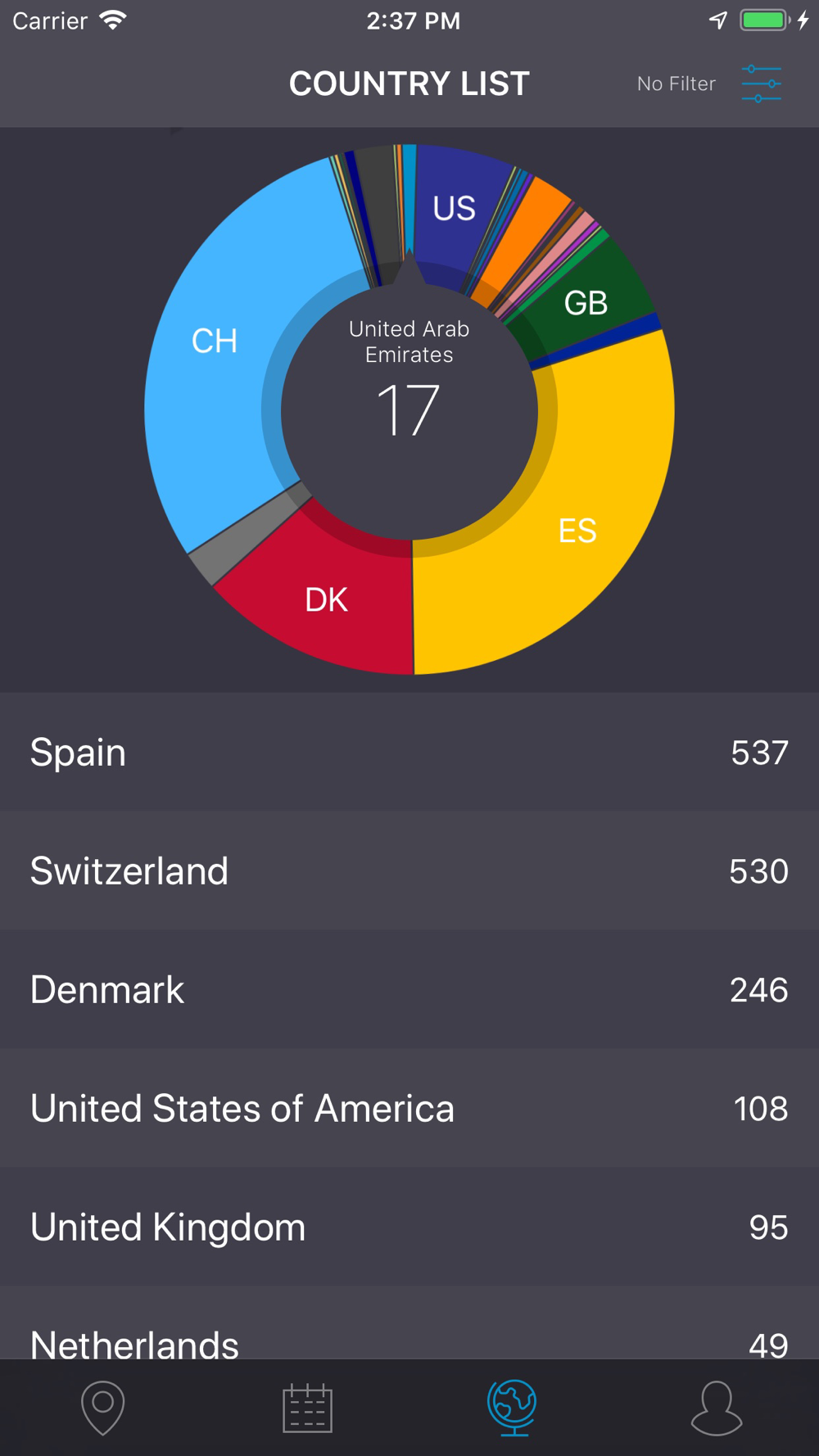
Task: Select Denmark in the country list
Action: click(x=409, y=989)
